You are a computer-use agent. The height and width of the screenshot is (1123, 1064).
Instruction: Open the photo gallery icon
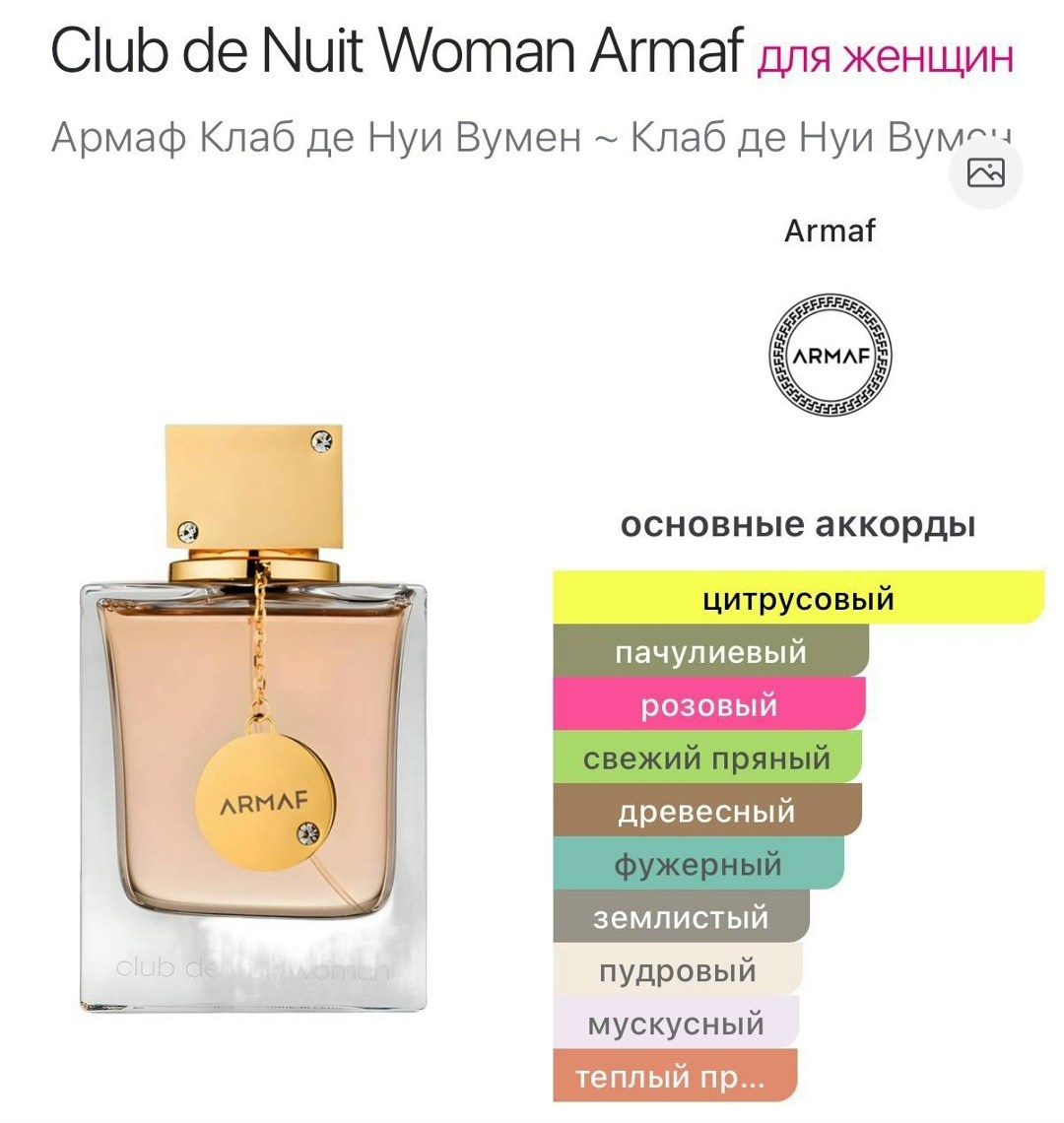[985, 172]
